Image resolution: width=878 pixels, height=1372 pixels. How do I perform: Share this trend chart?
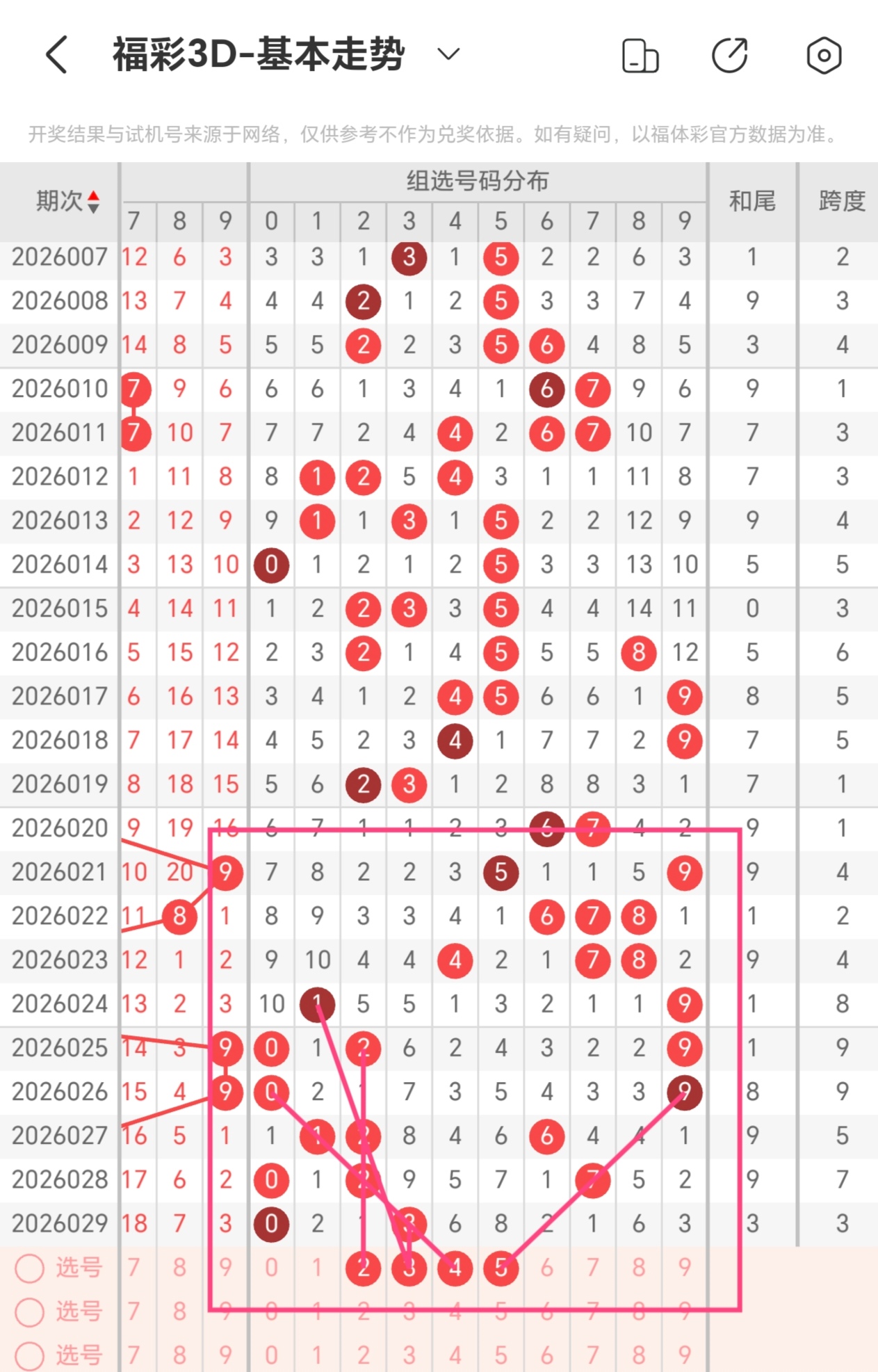pyautogui.click(x=730, y=56)
